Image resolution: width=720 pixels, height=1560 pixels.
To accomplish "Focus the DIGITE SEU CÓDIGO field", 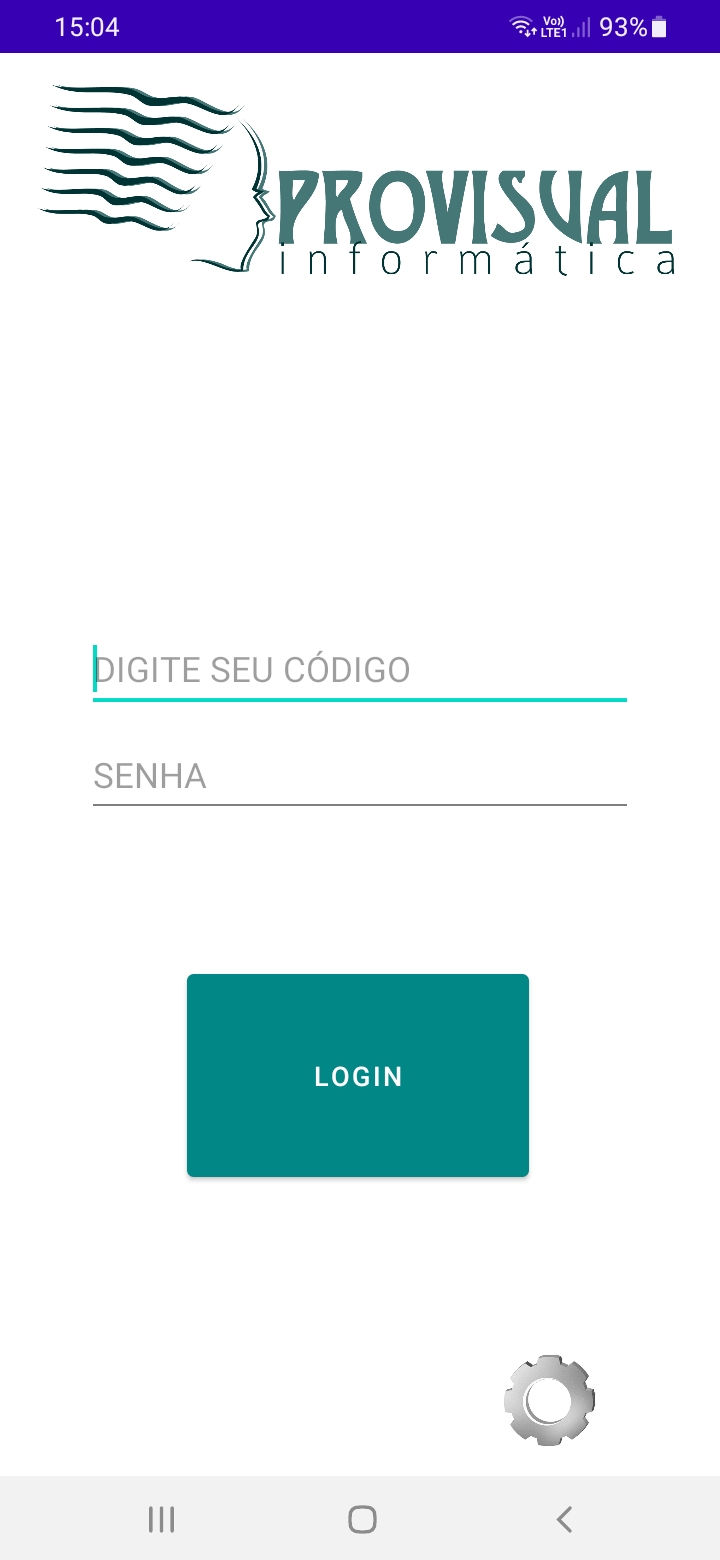I will (x=359, y=669).
